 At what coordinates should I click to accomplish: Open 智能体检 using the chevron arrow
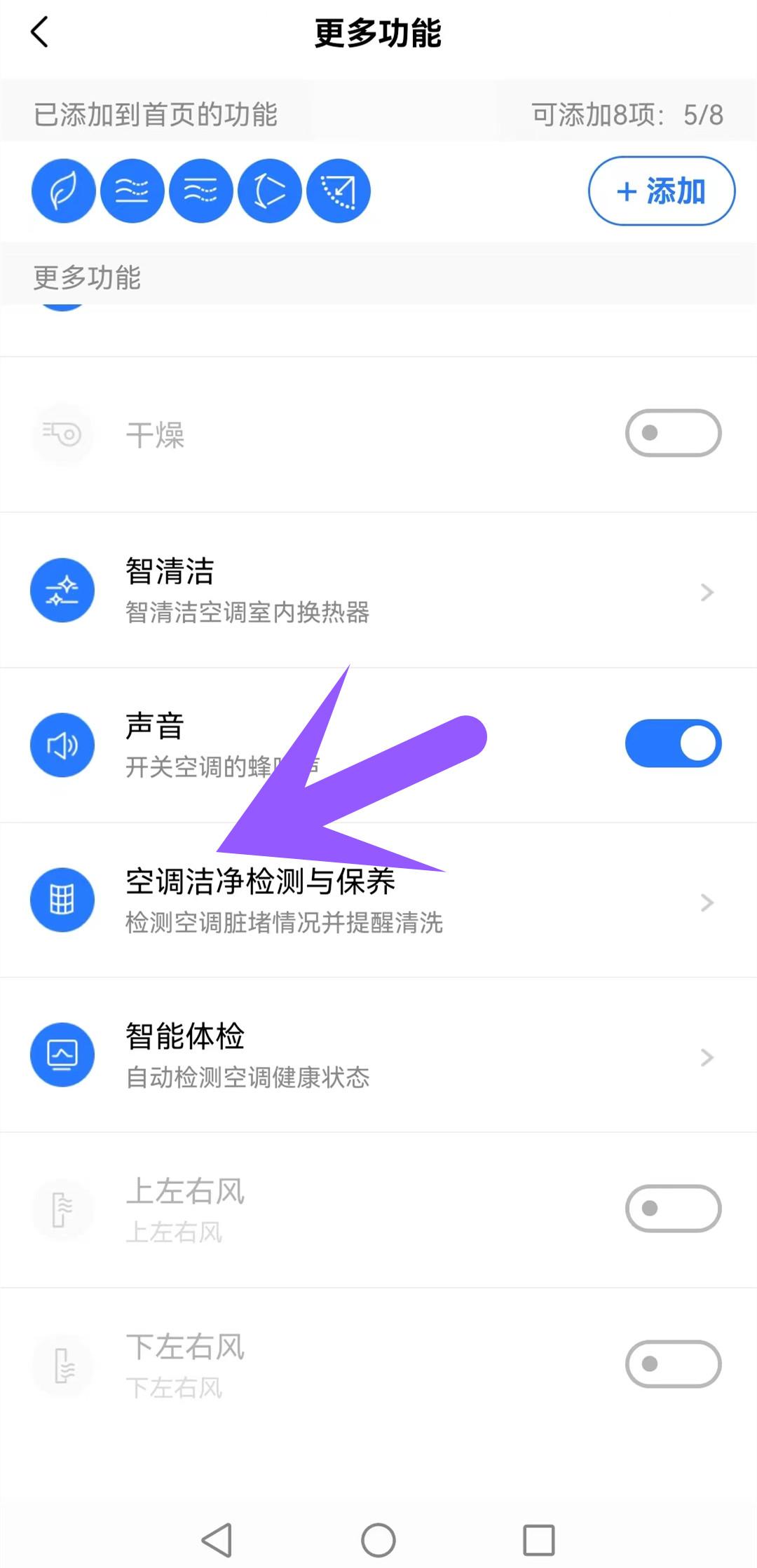pyautogui.click(x=706, y=1057)
